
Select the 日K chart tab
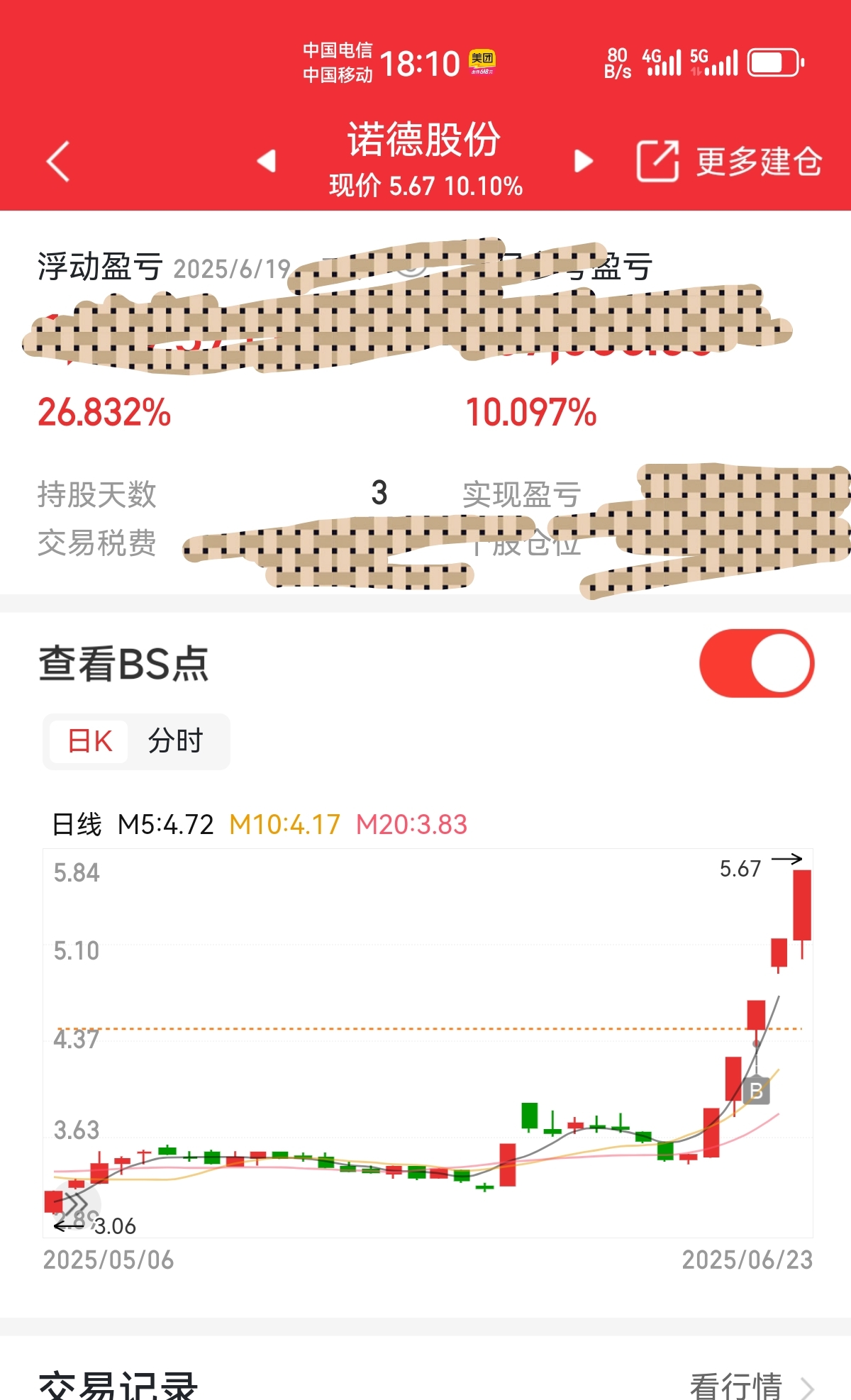pyautogui.click(x=89, y=741)
